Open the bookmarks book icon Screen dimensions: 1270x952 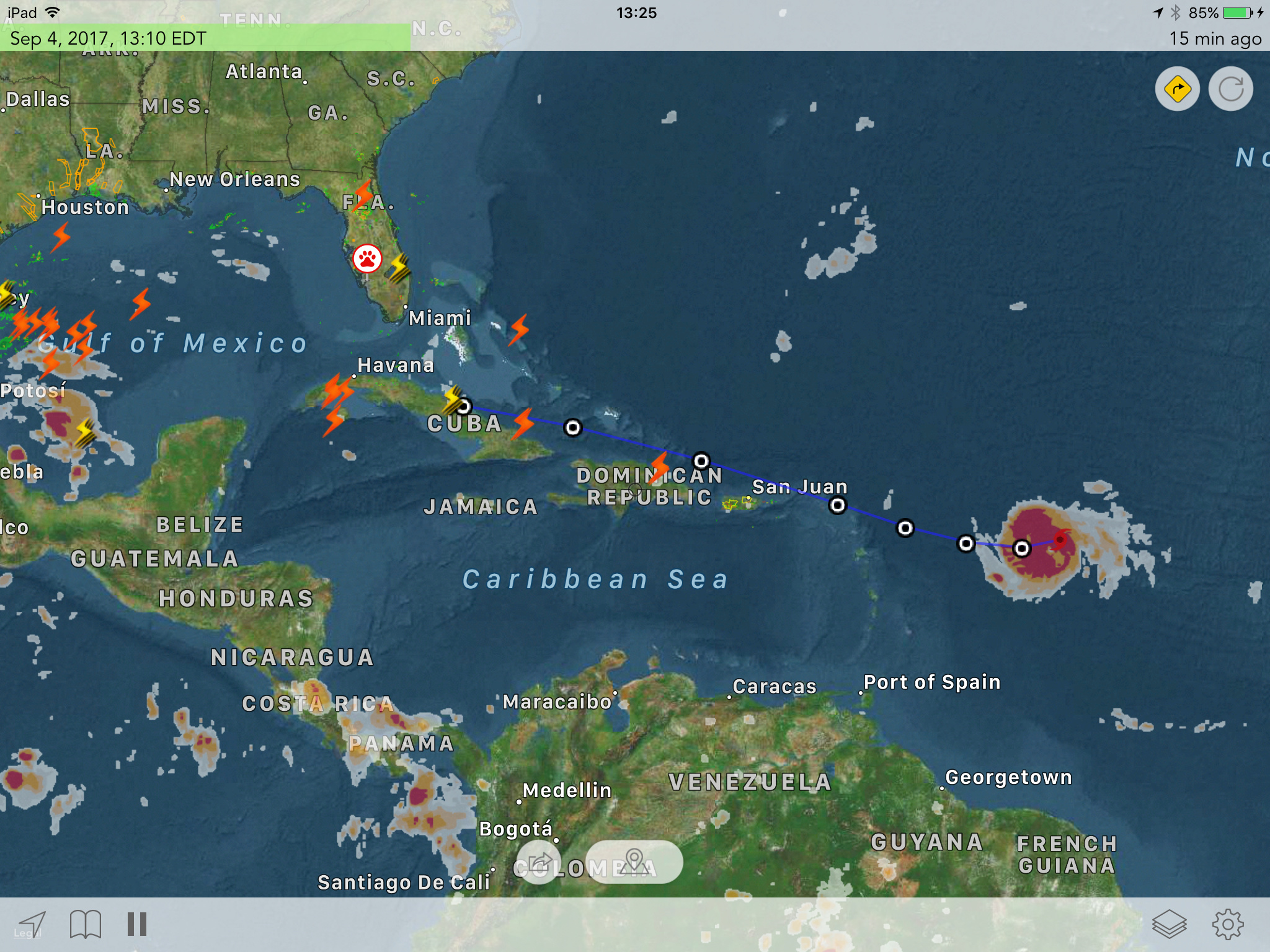[x=86, y=924]
